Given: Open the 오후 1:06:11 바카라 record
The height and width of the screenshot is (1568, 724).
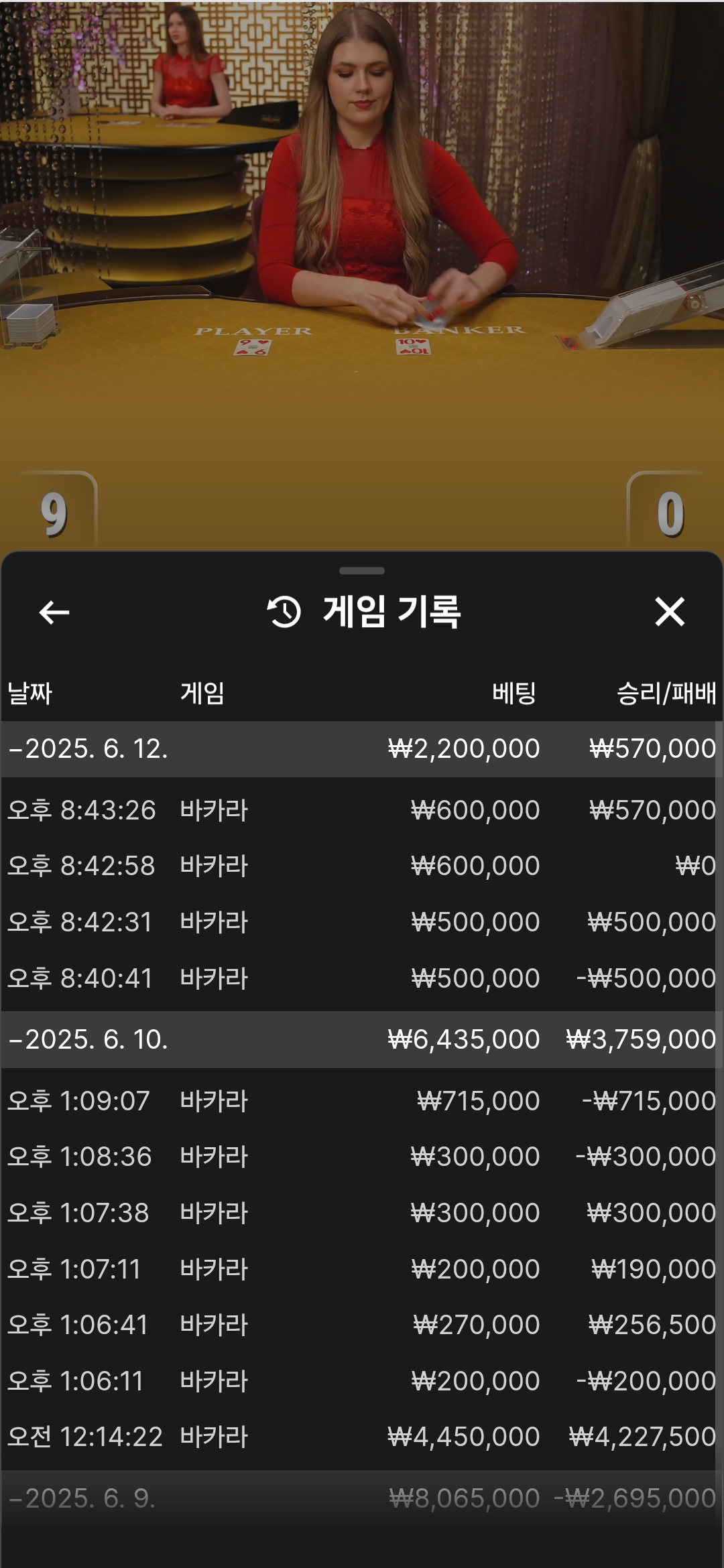Looking at the screenshot, I should (362, 1381).
